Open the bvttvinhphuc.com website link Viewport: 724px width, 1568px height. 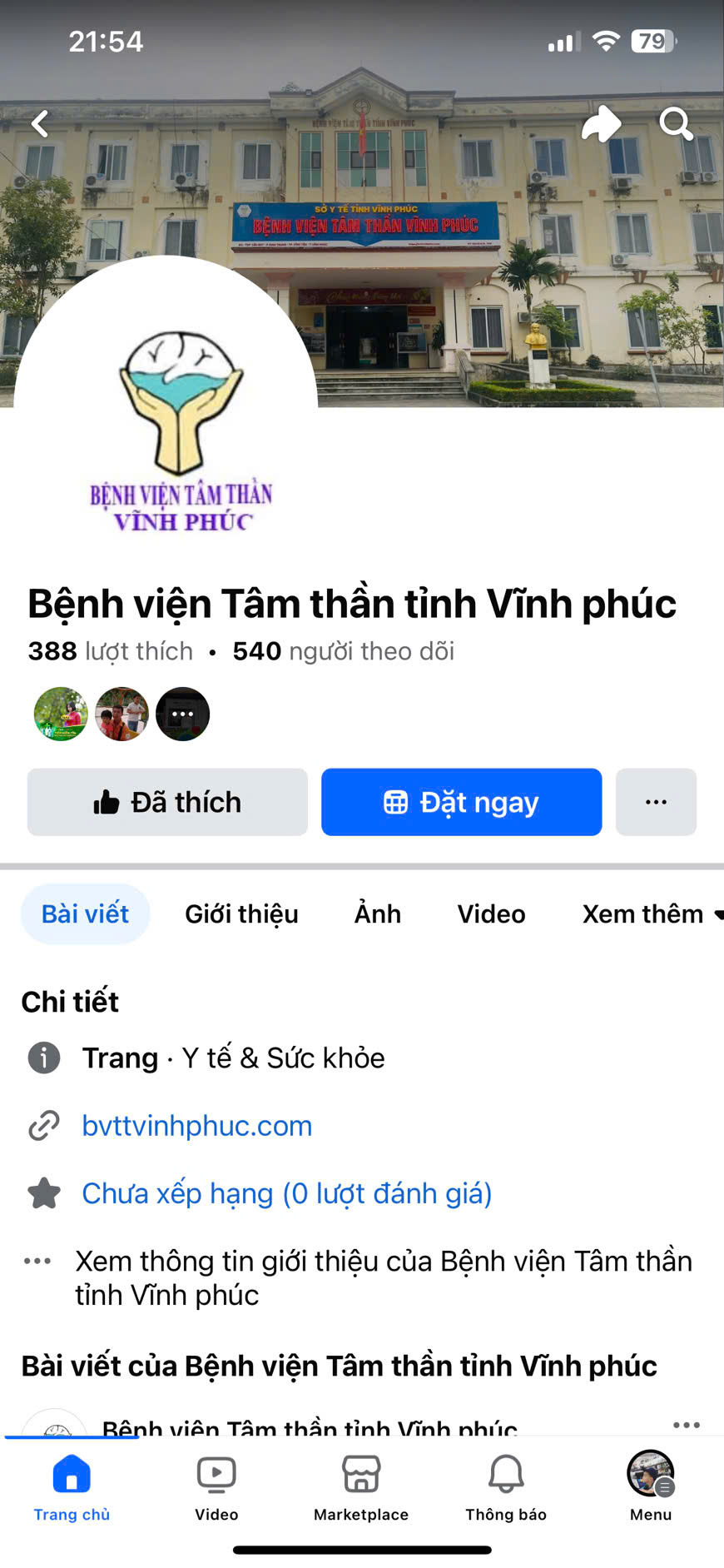pyautogui.click(x=197, y=1126)
